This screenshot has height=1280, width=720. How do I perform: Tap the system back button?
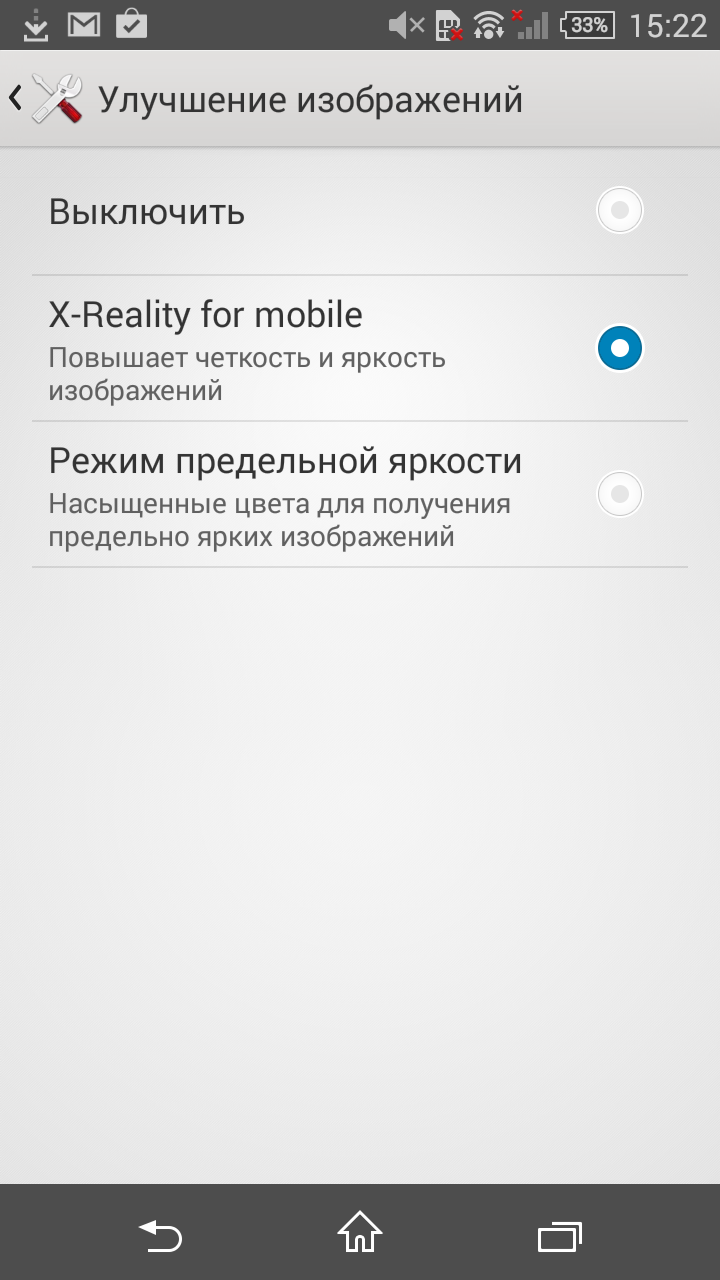coord(160,1236)
